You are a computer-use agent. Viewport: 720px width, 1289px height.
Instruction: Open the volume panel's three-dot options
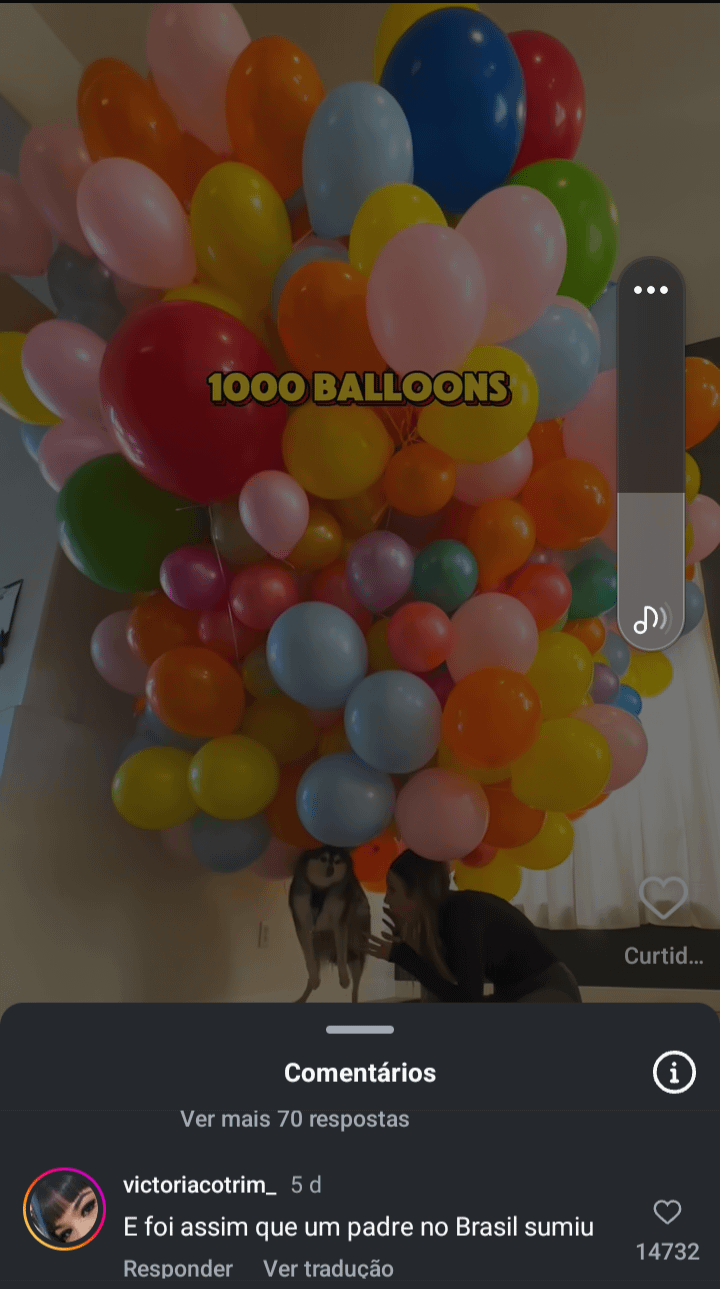pyautogui.click(x=650, y=290)
